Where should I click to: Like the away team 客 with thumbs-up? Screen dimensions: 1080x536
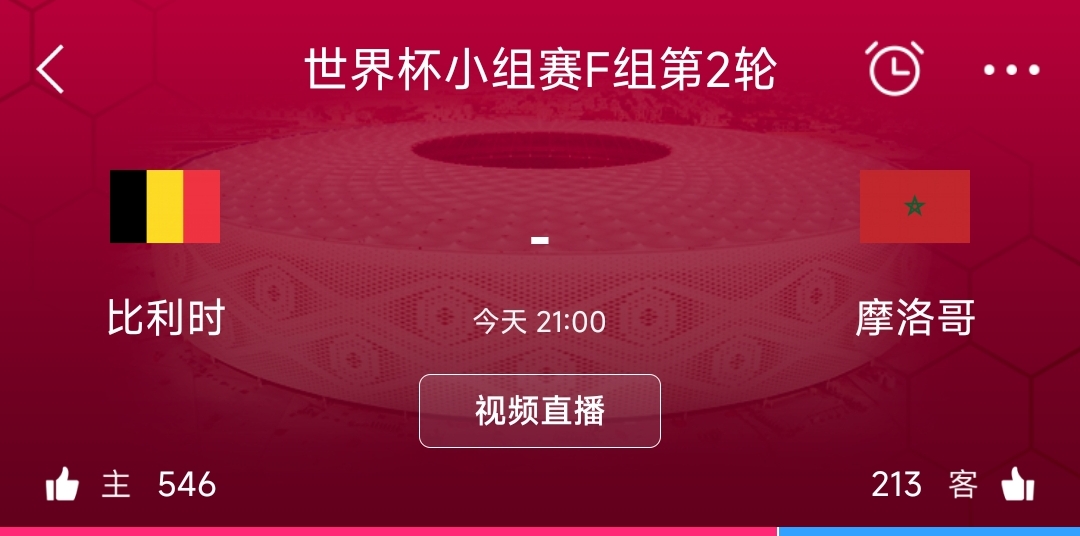coord(1017,486)
